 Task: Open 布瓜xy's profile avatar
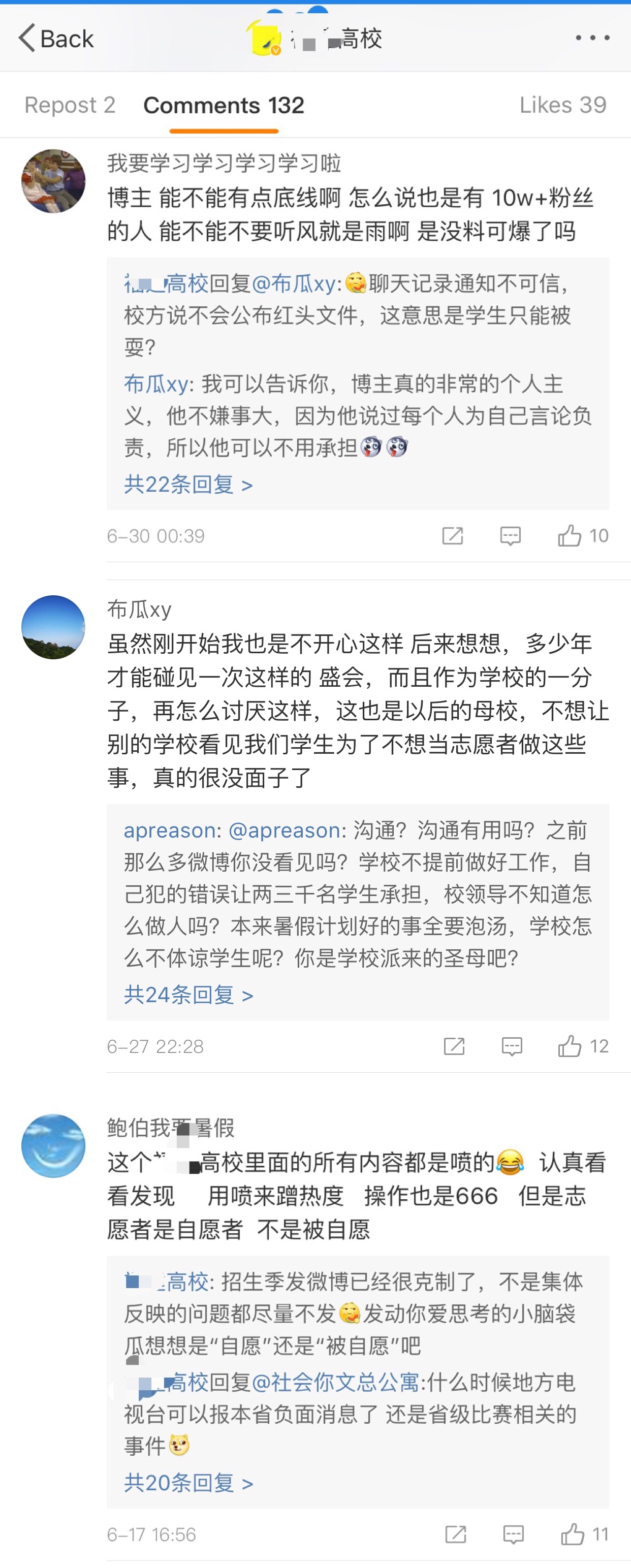pos(53,627)
